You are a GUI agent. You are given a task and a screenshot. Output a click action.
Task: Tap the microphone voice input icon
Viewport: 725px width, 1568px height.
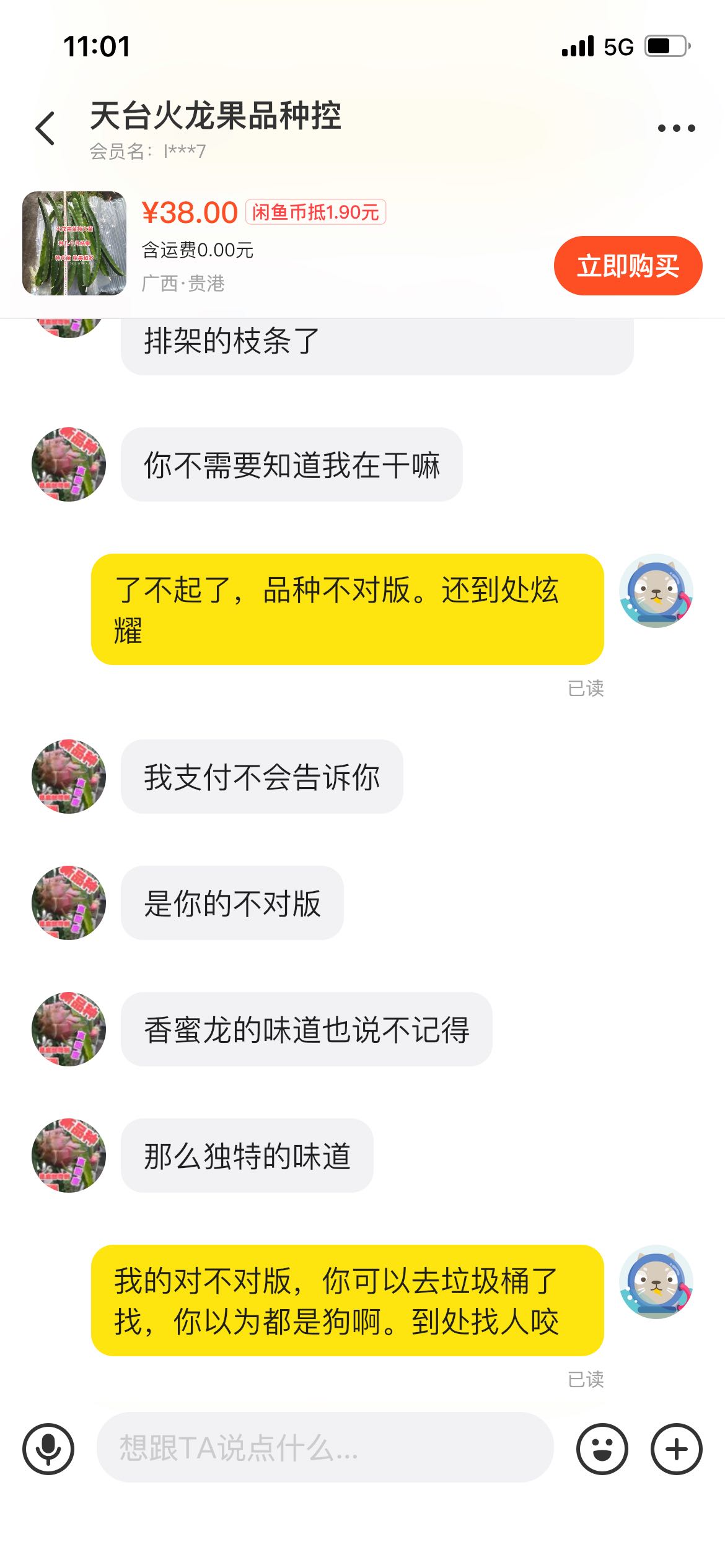point(48,1448)
